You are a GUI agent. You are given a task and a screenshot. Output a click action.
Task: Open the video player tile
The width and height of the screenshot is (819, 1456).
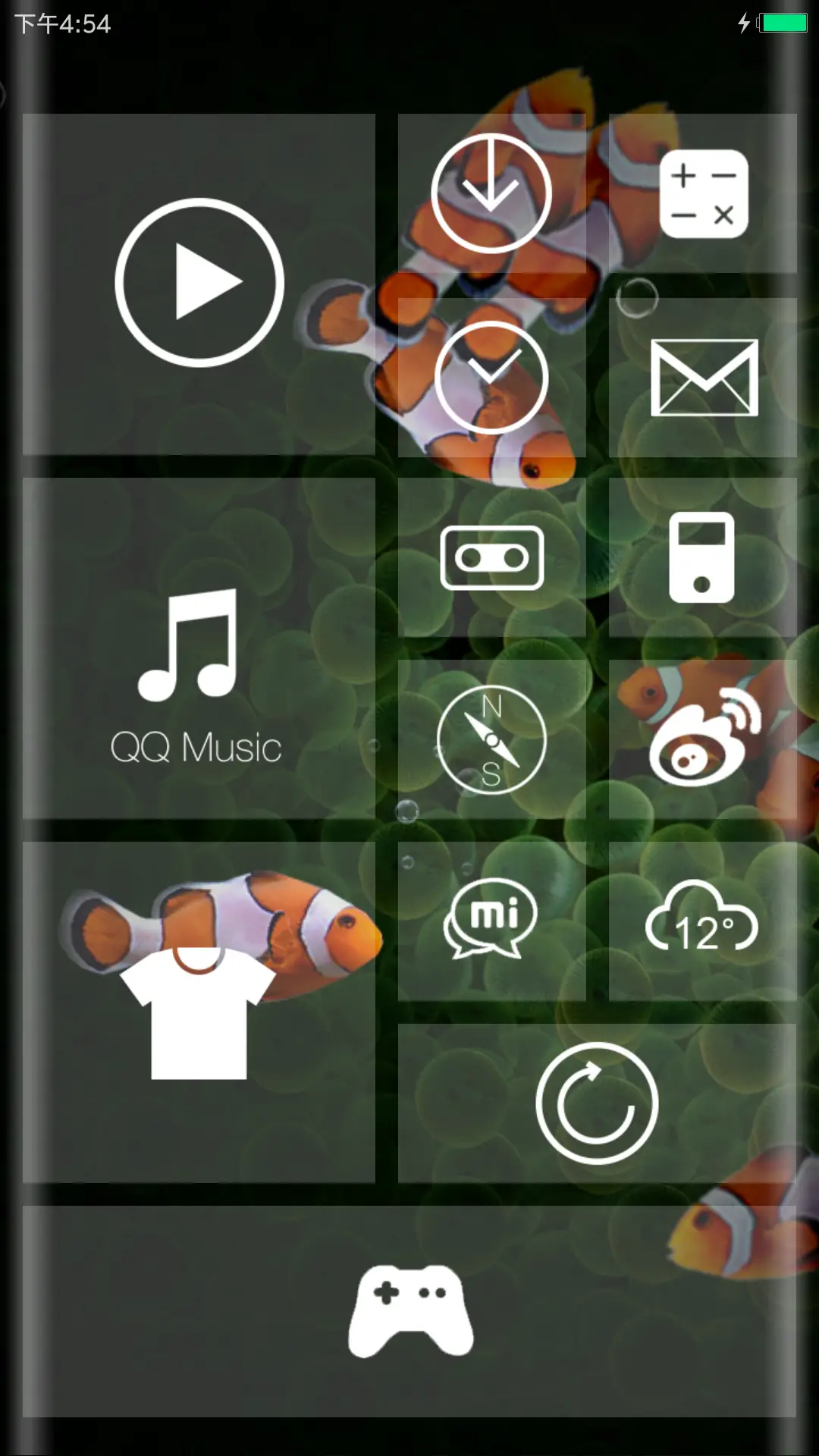(x=199, y=284)
